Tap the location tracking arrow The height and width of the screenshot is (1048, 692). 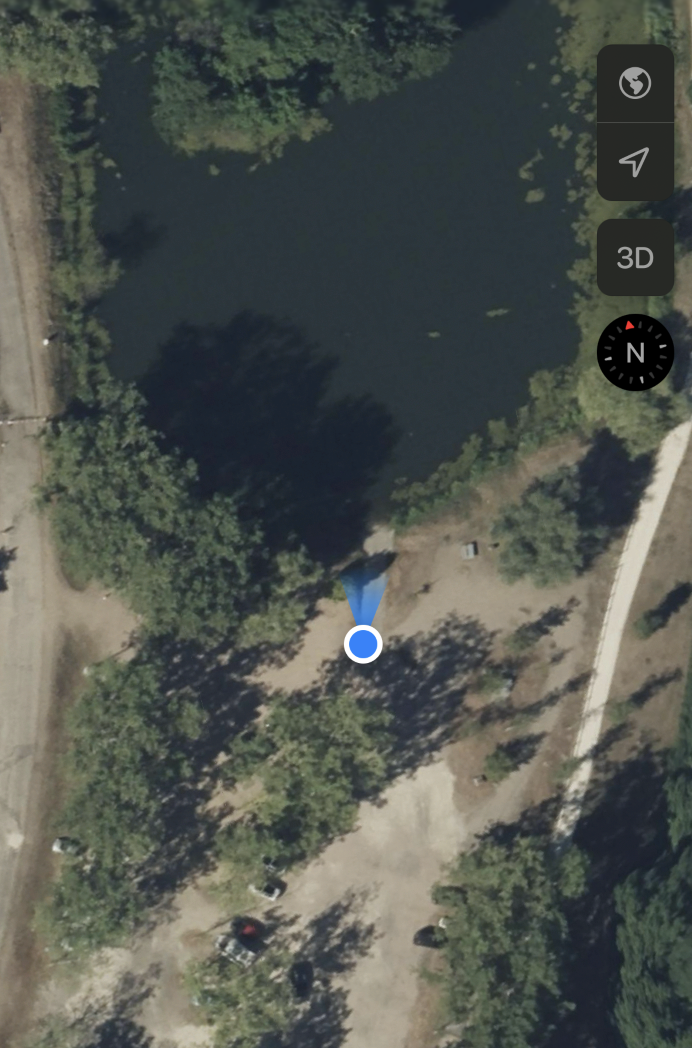coord(635,162)
